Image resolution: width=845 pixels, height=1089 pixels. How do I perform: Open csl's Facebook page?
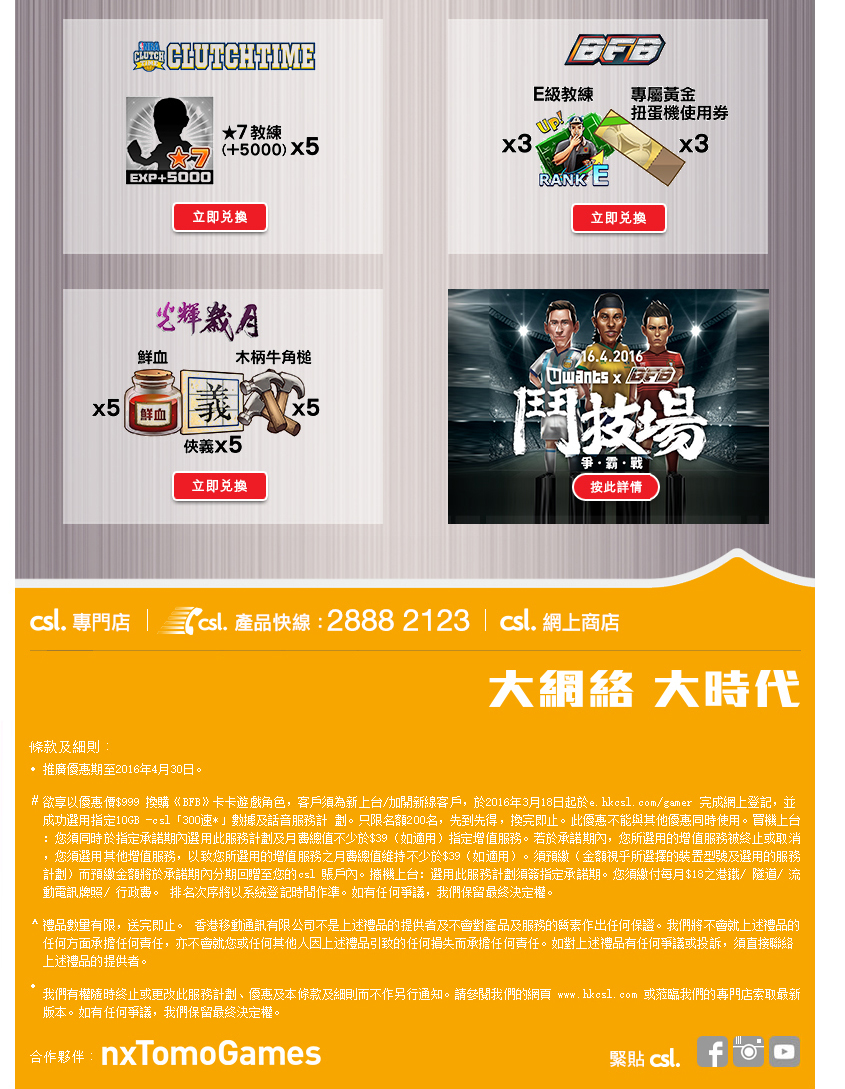(x=712, y=1052)
